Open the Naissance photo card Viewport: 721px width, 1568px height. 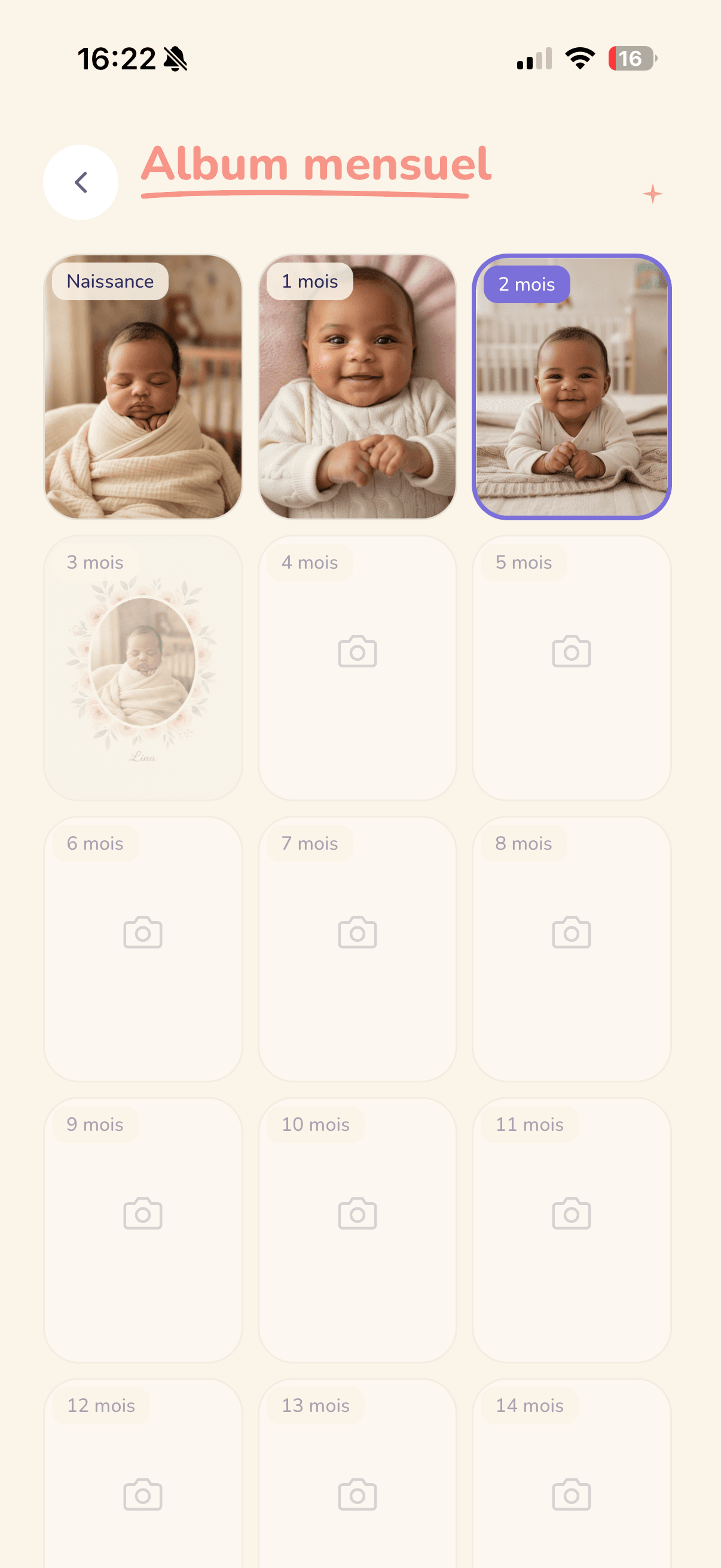click(143, 387)
